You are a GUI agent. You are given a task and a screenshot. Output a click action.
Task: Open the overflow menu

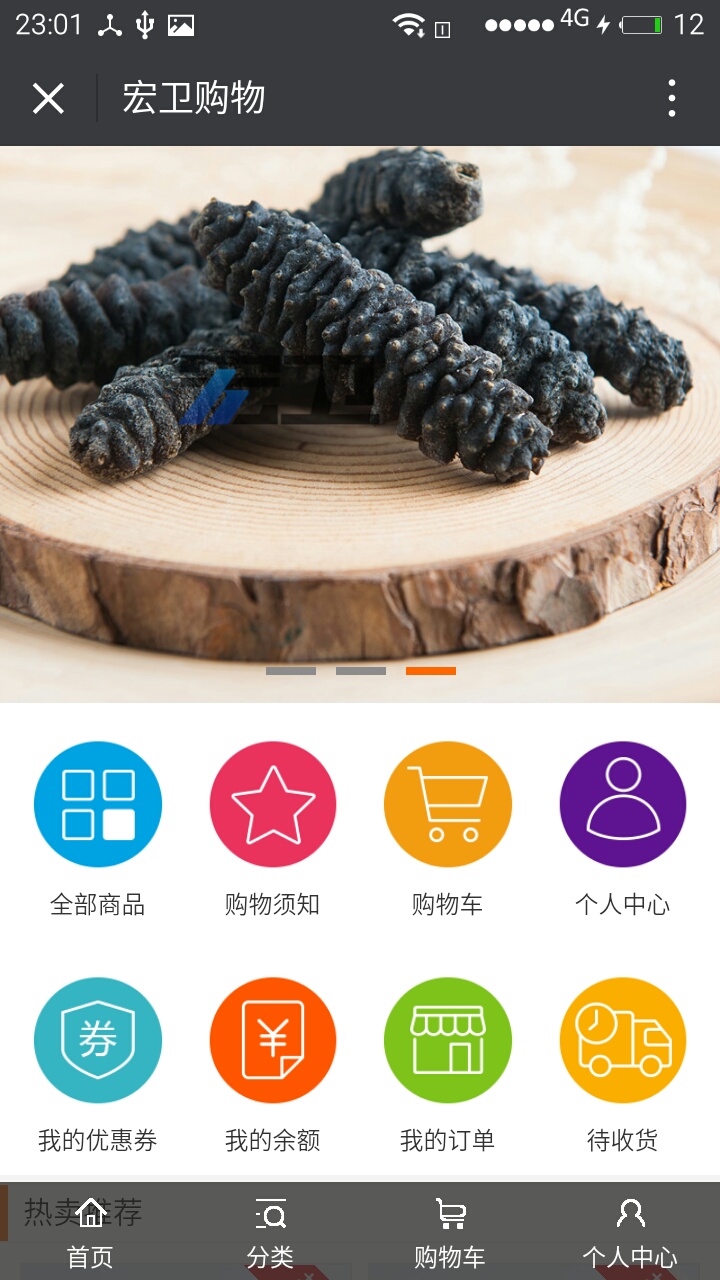671,98
